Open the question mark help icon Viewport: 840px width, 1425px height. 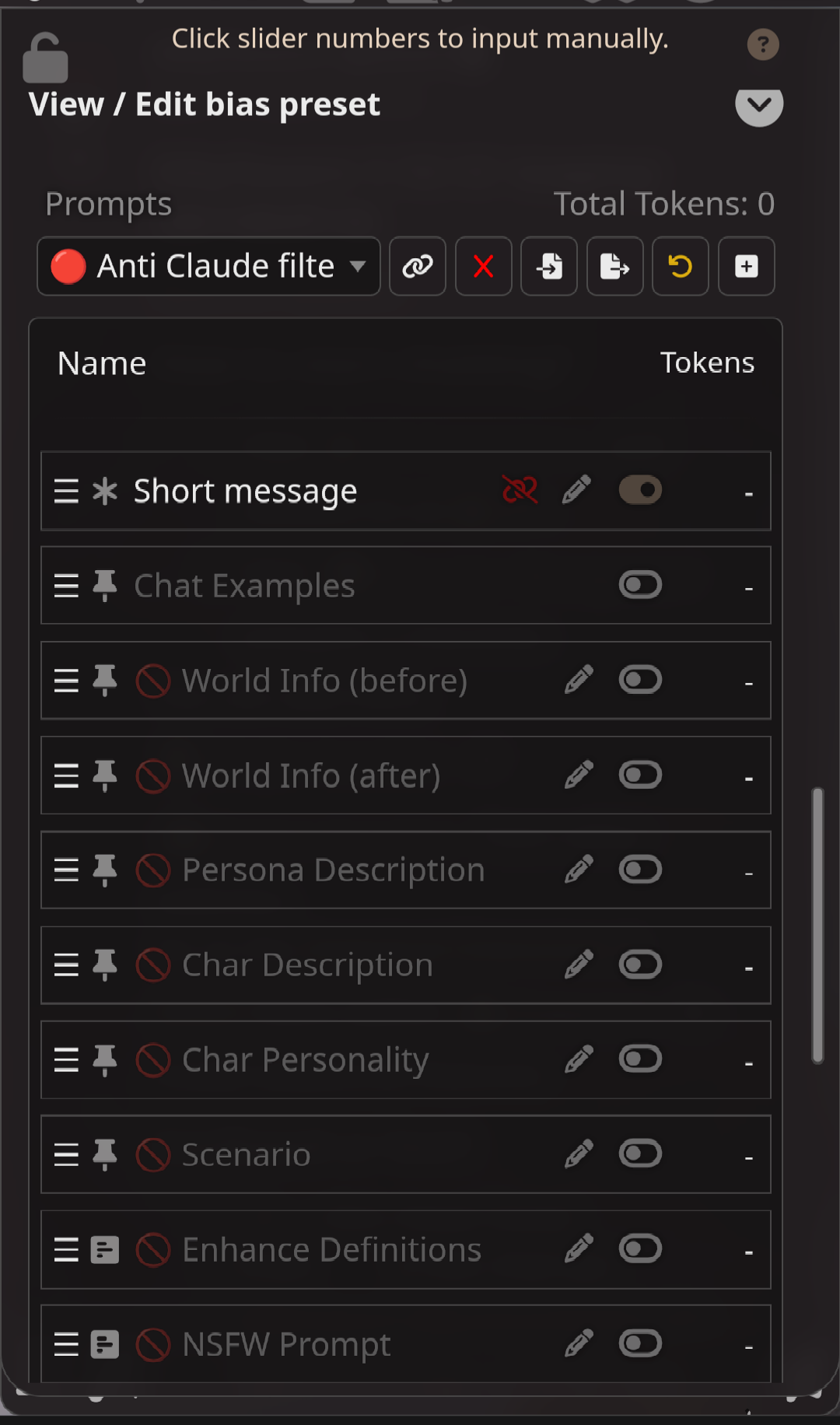coord(763,44)
